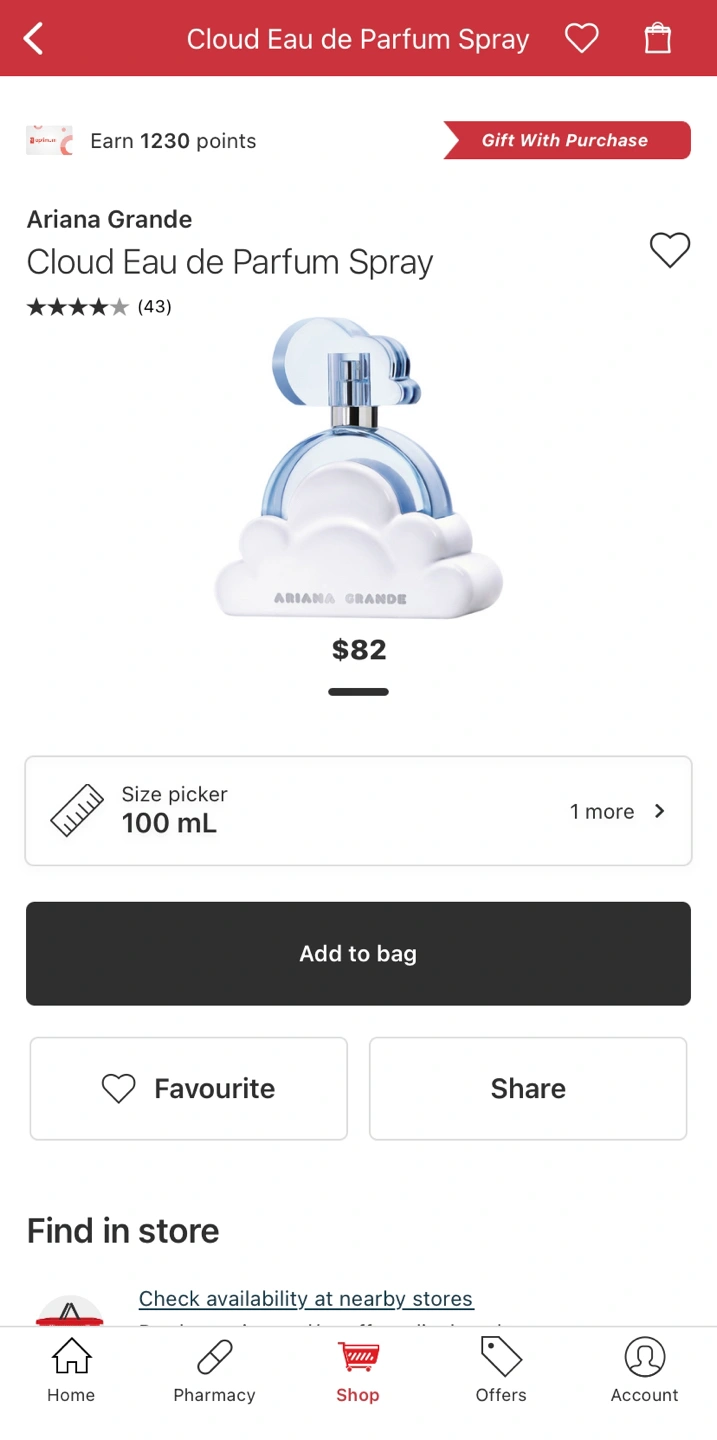Go to the Account tab
The width and height of the screenshot is (717, 1440).
tap(645, 1371)
